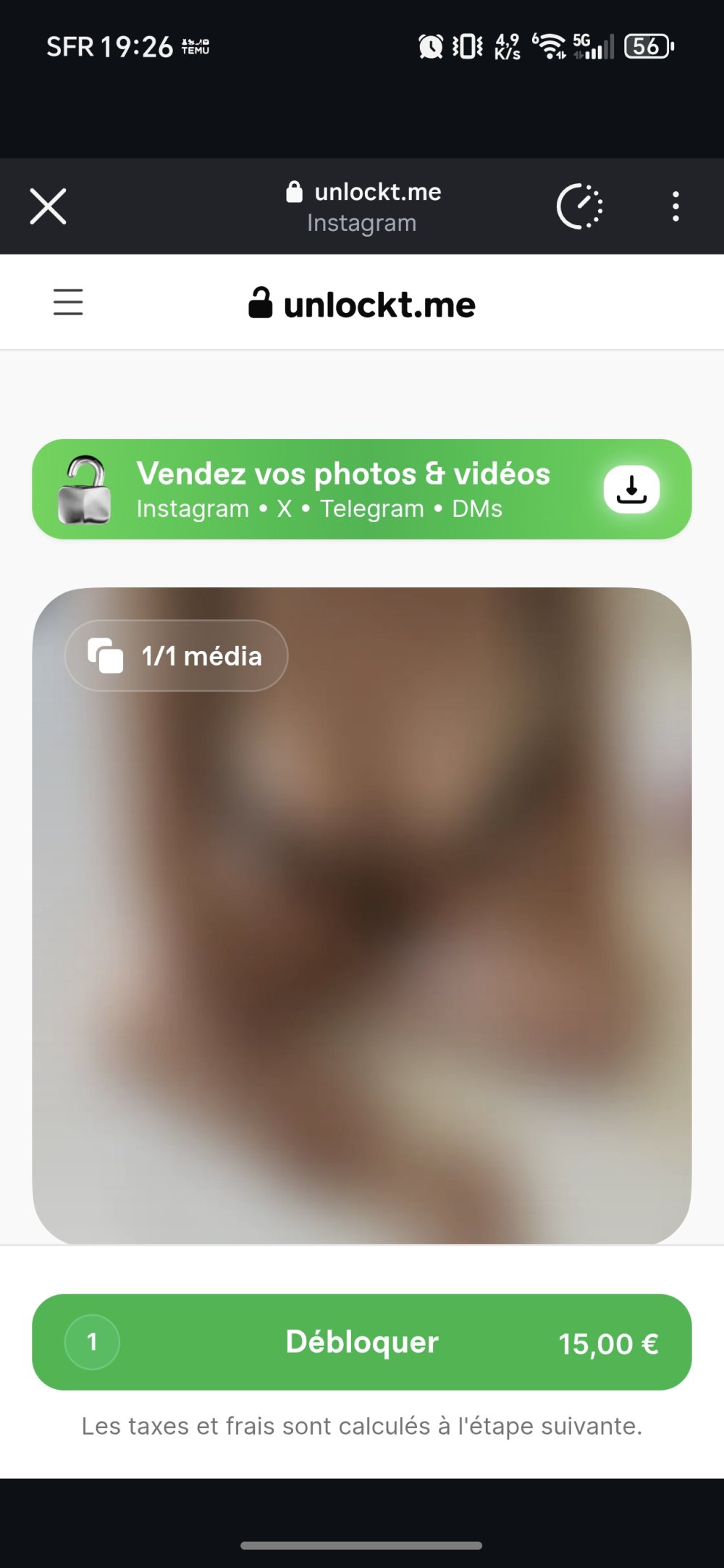Tap the browser speed dial icon
The height and width of the screenshot is (1568, 724).
[x=579, y=206]
